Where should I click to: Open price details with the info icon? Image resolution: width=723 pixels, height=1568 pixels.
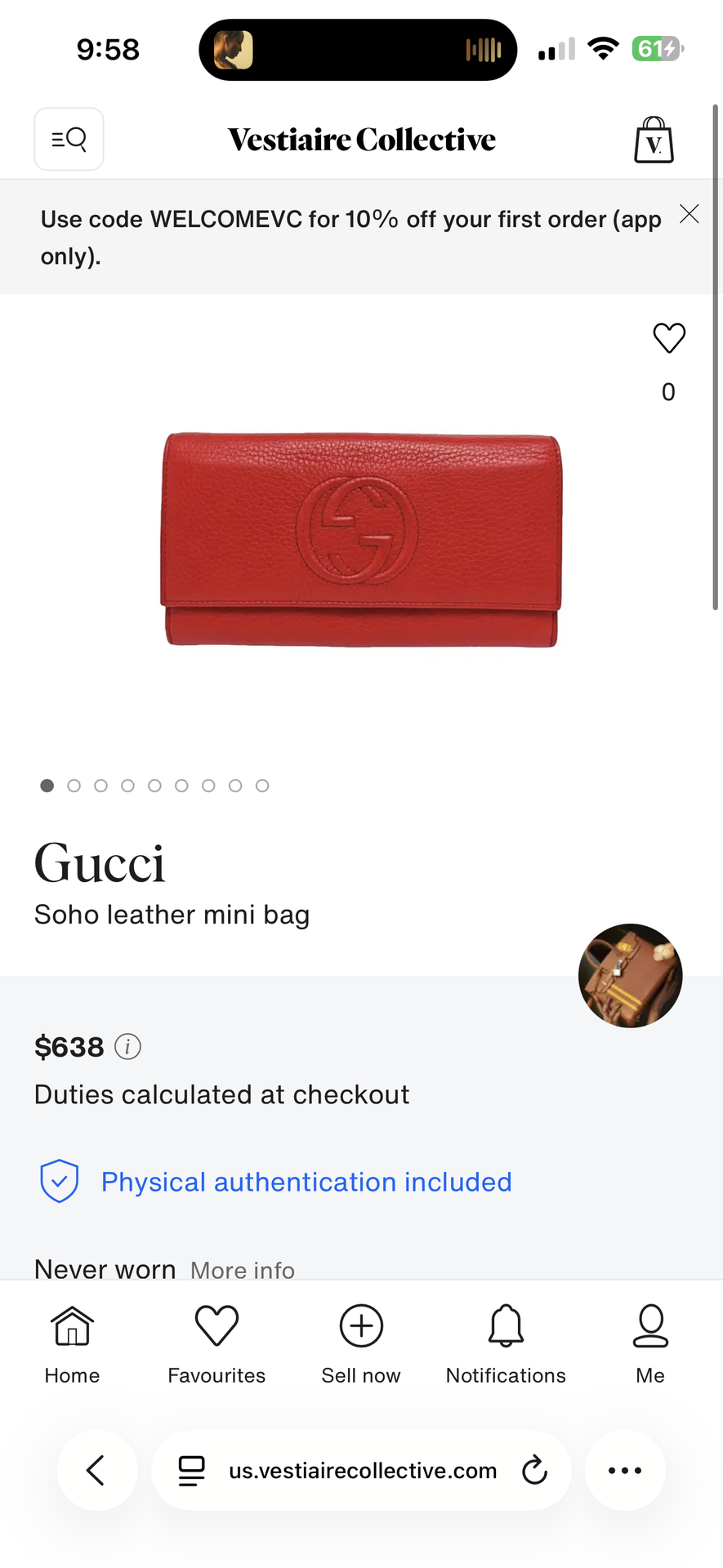coord(127,1045)
